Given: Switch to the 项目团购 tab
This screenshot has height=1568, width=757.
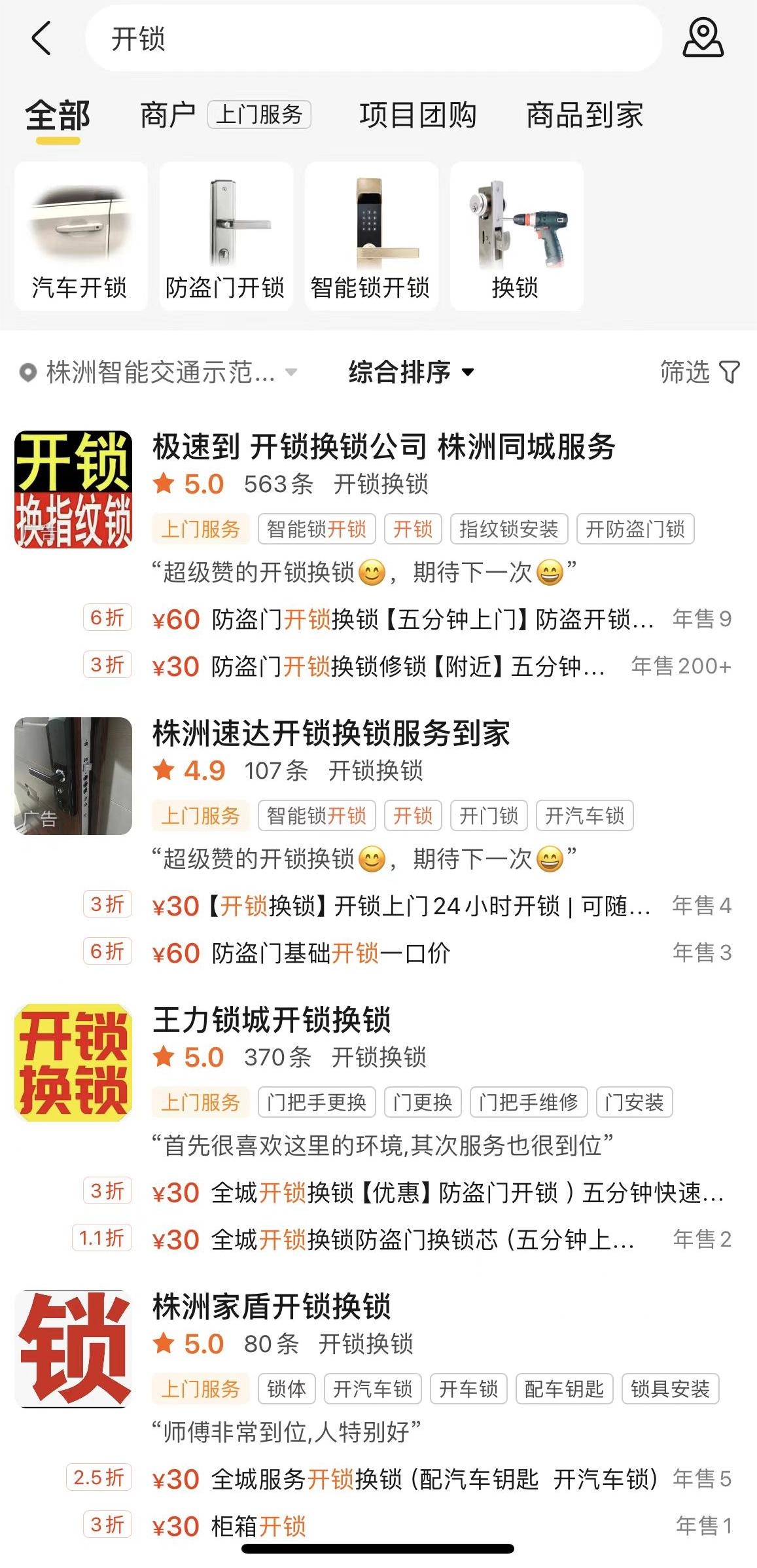Looking at the screenshot, I should pos(417,115).
